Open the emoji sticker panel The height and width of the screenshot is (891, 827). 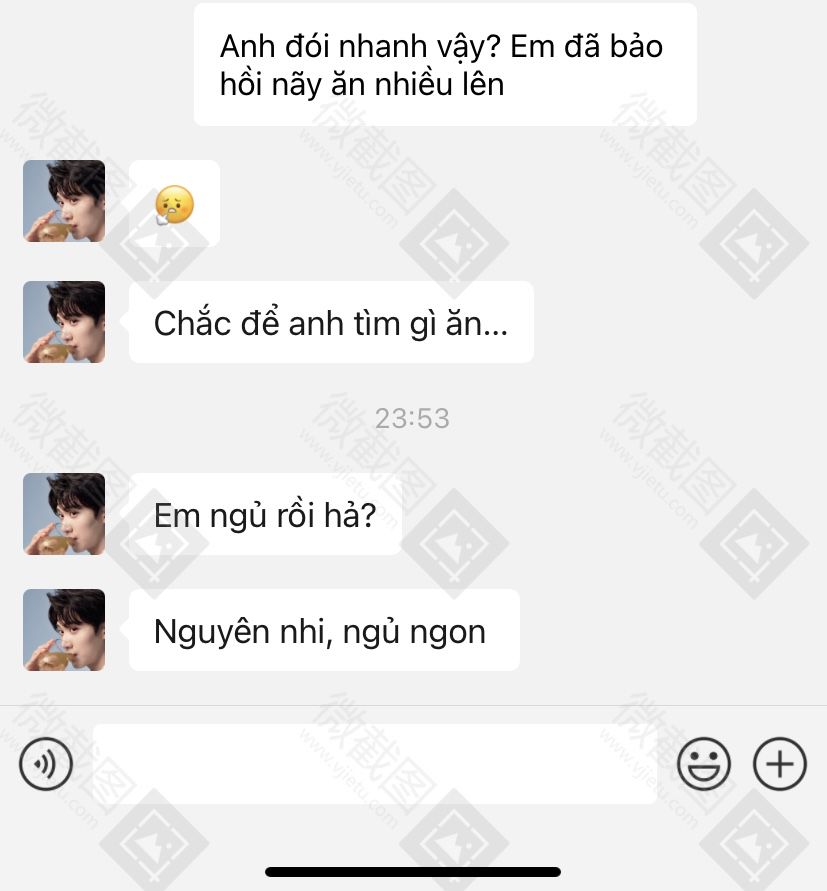(x=704, y=765)
